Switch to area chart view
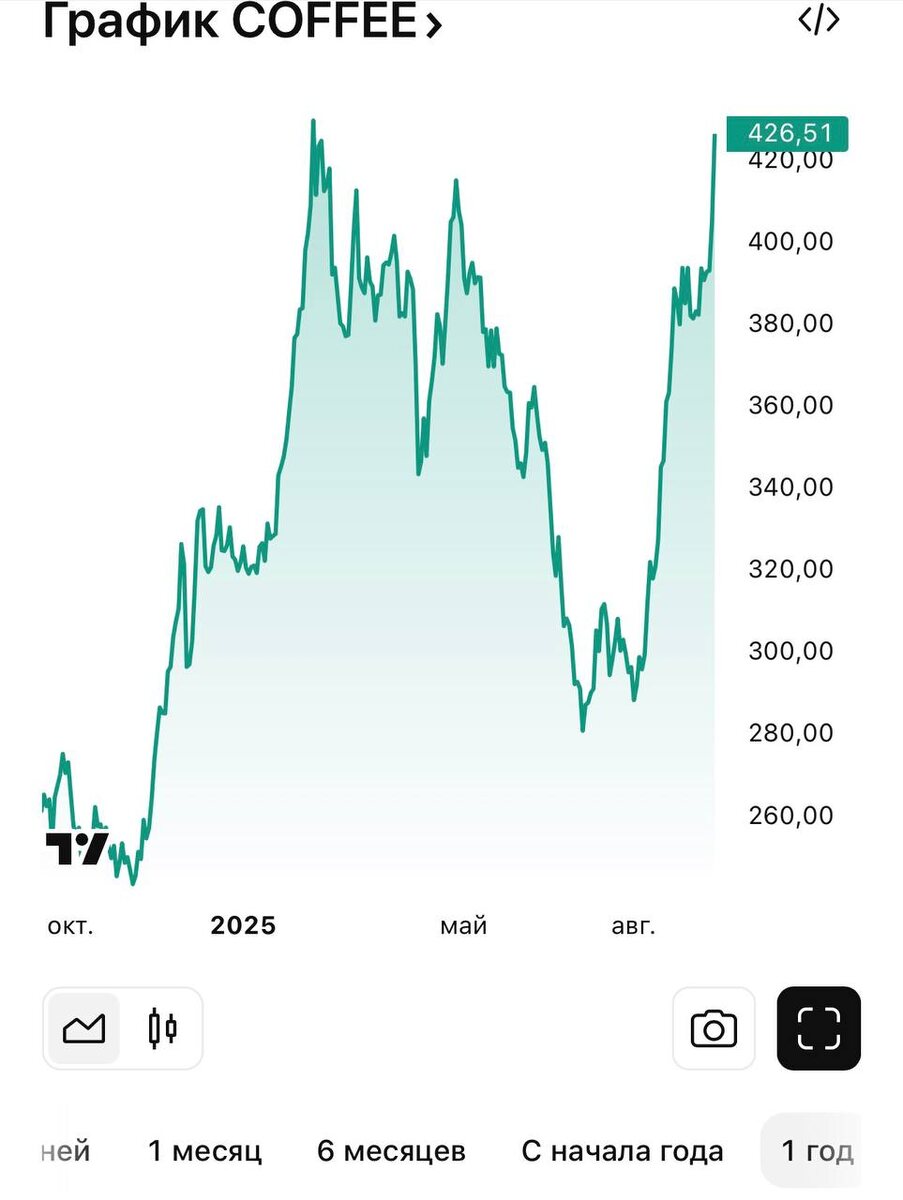 (x=84, y=1028)
